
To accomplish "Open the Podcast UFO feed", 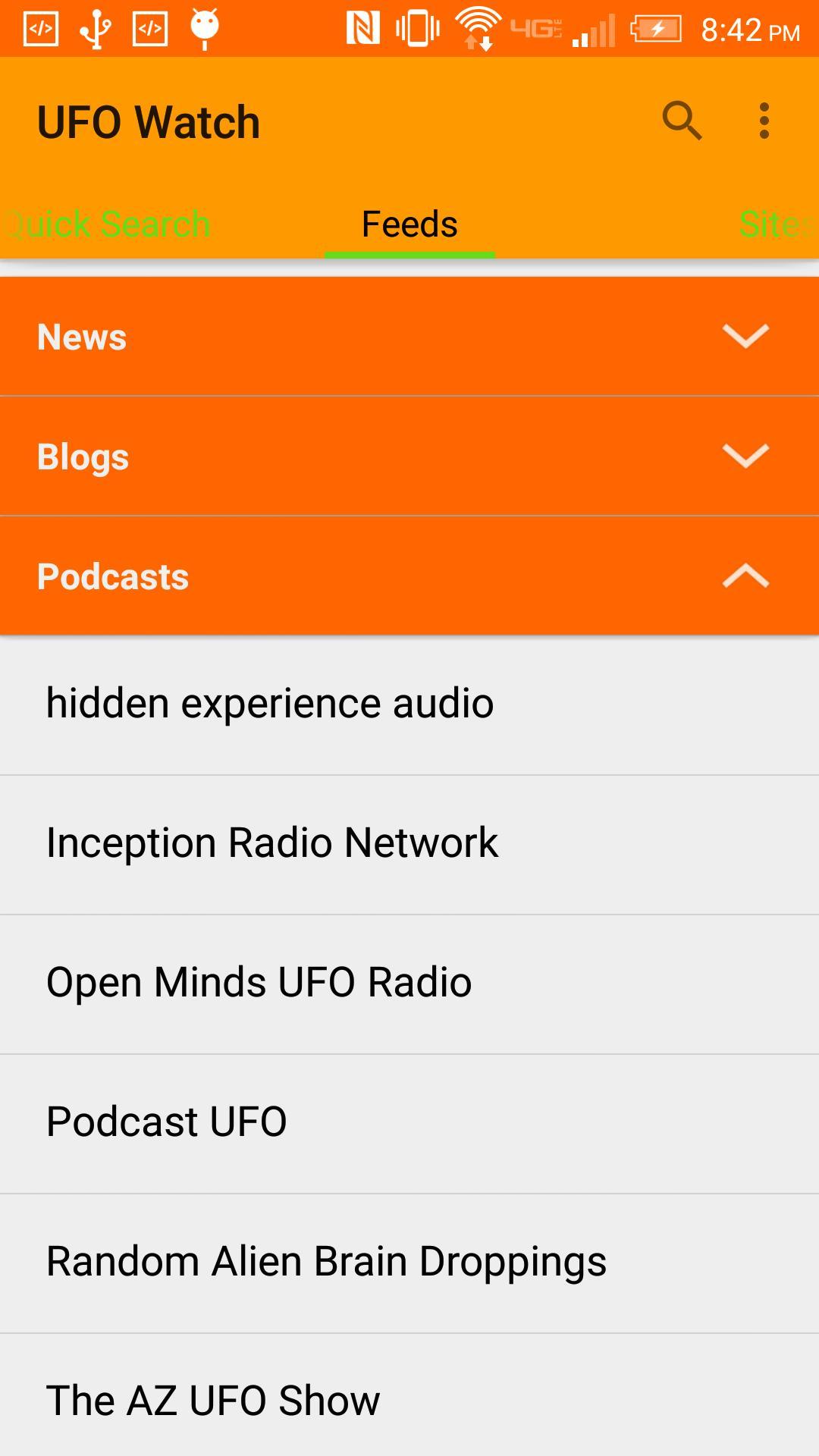I will click(409, 1124).
